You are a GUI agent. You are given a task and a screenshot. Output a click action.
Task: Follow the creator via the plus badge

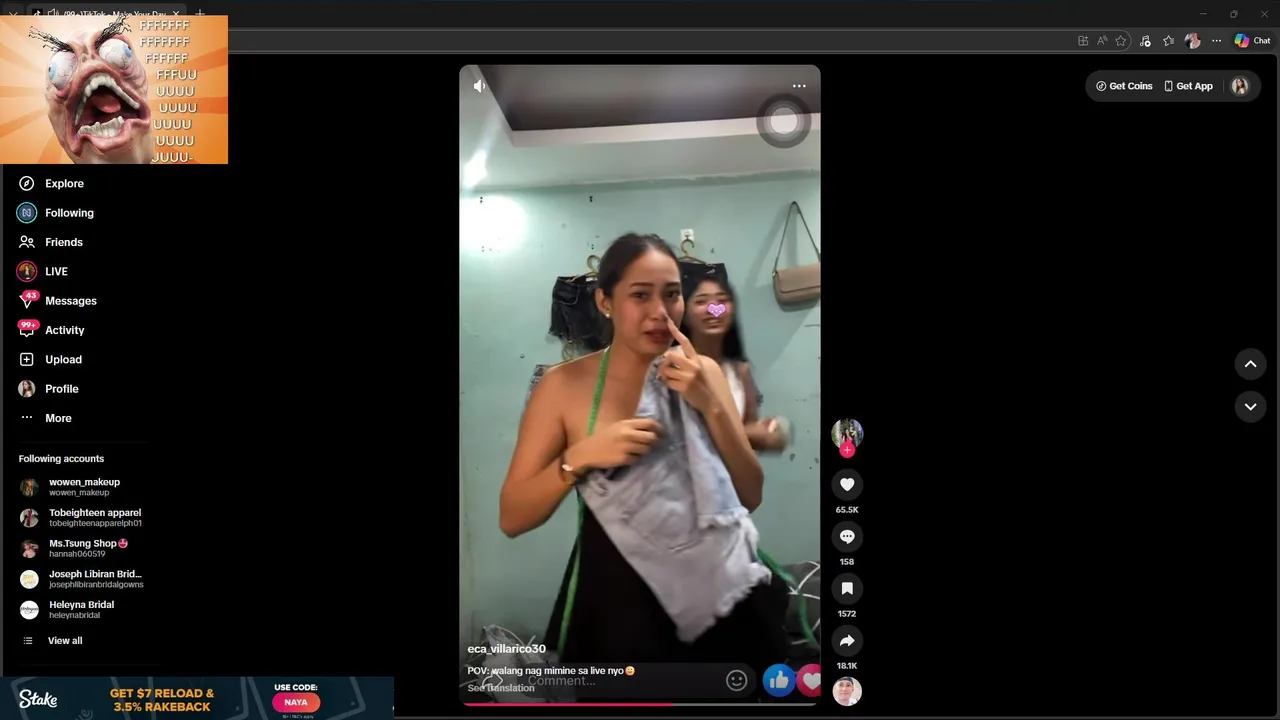pyautogui.click(x=847, y=451)
